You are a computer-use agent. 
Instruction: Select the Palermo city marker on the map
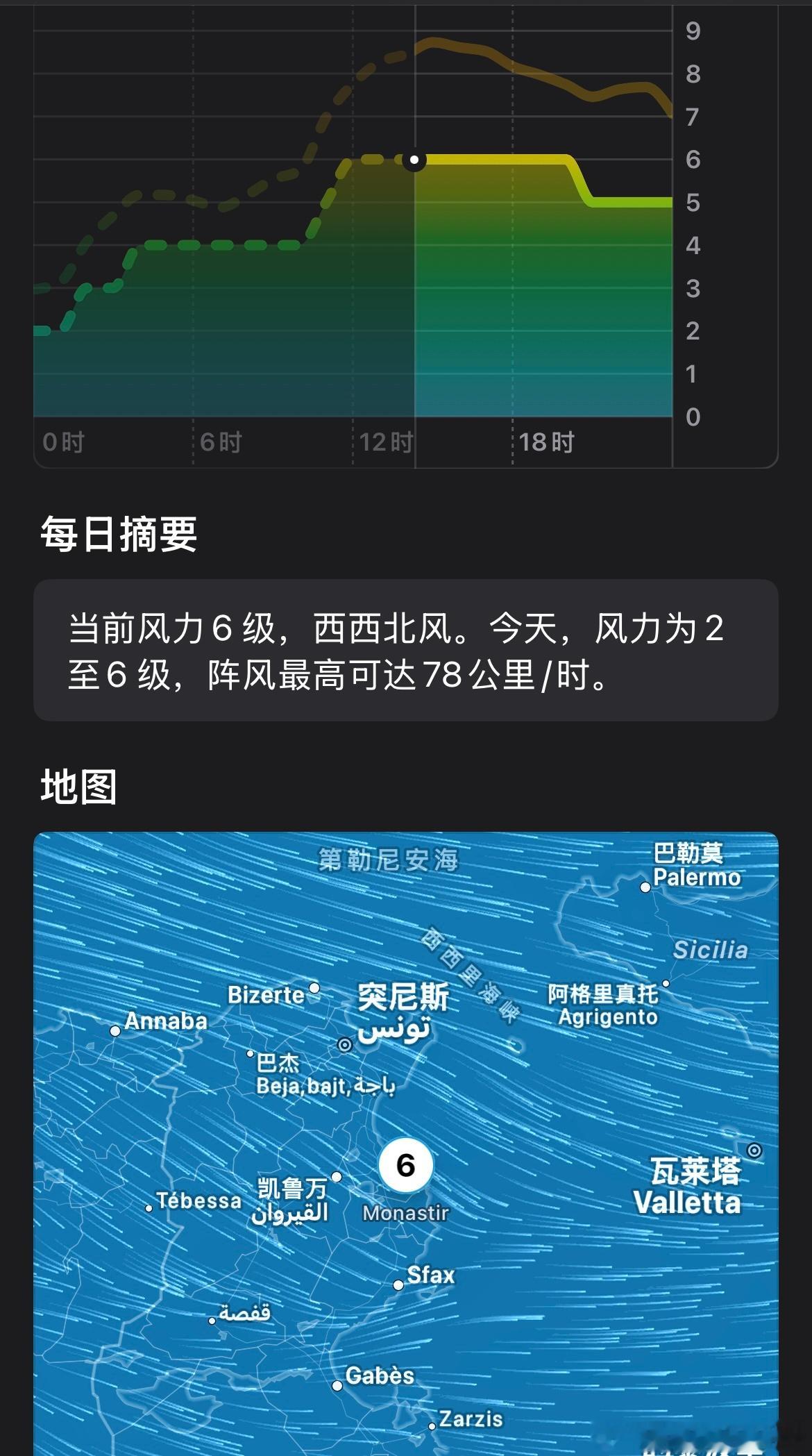pos(644,886)
